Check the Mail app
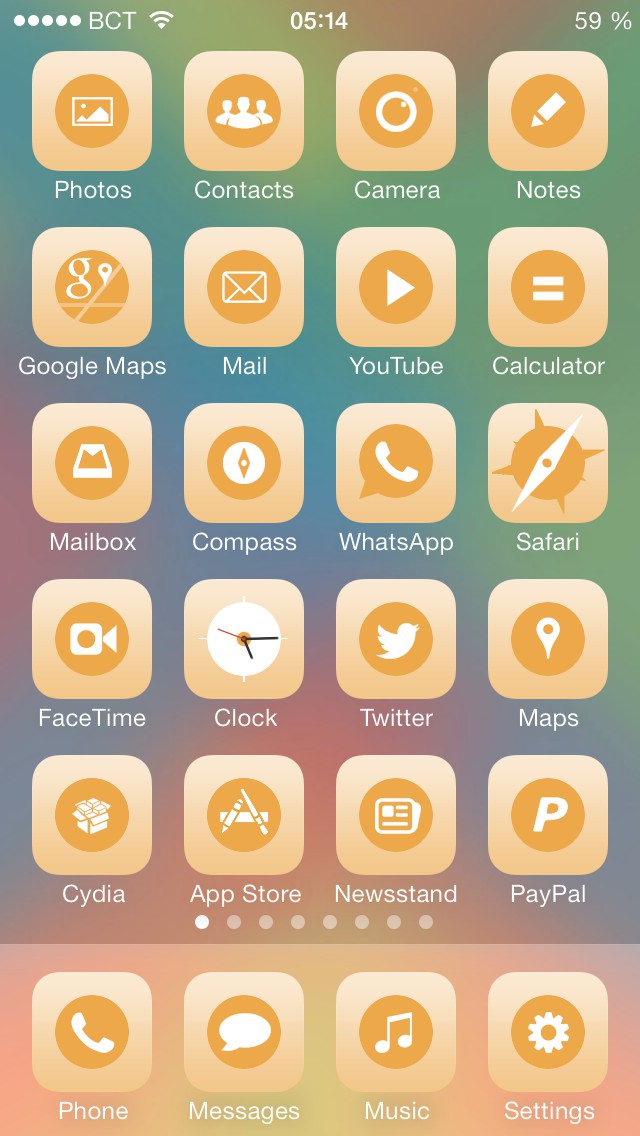 244,287
